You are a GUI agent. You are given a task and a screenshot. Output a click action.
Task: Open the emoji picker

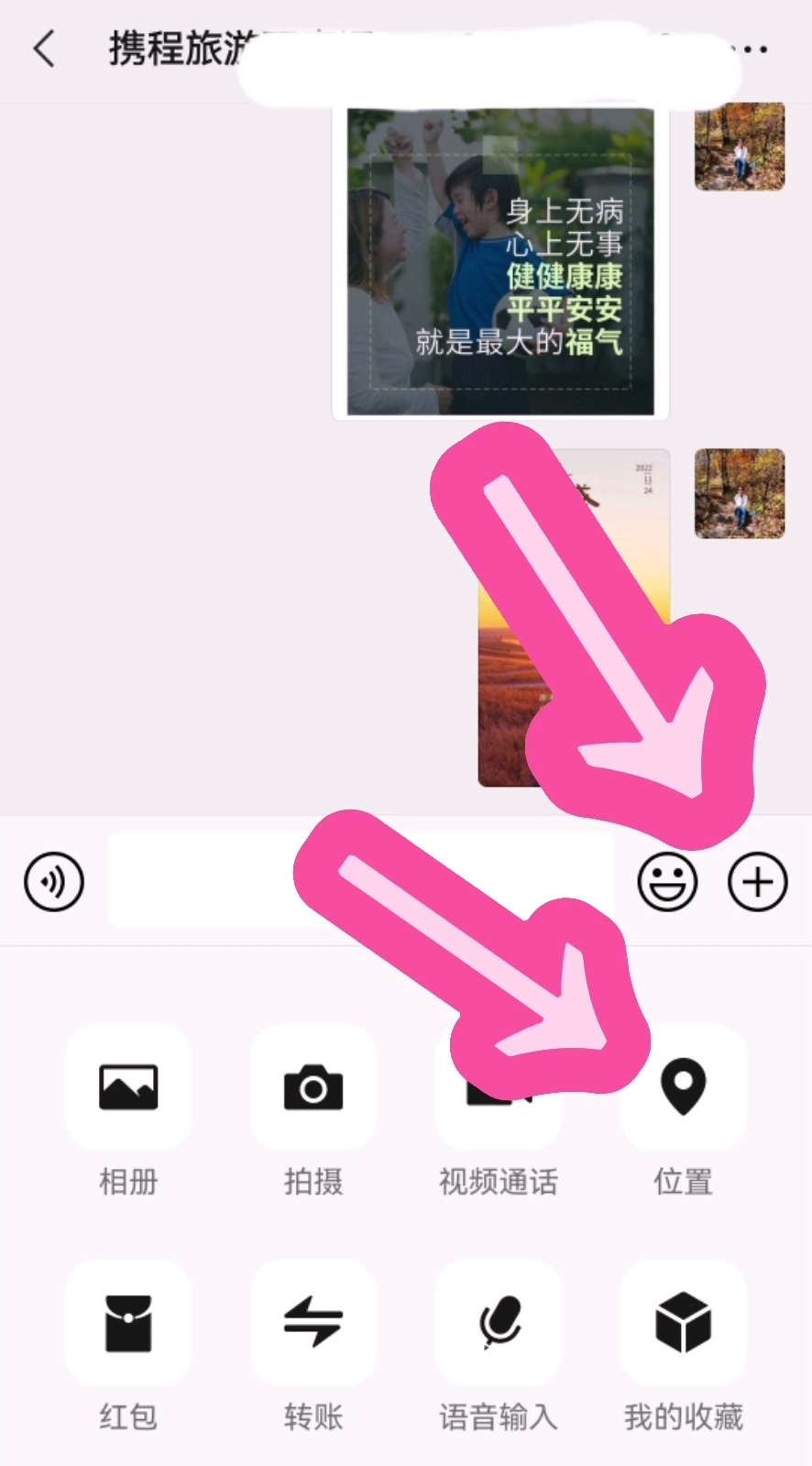[x=667, y=882]
